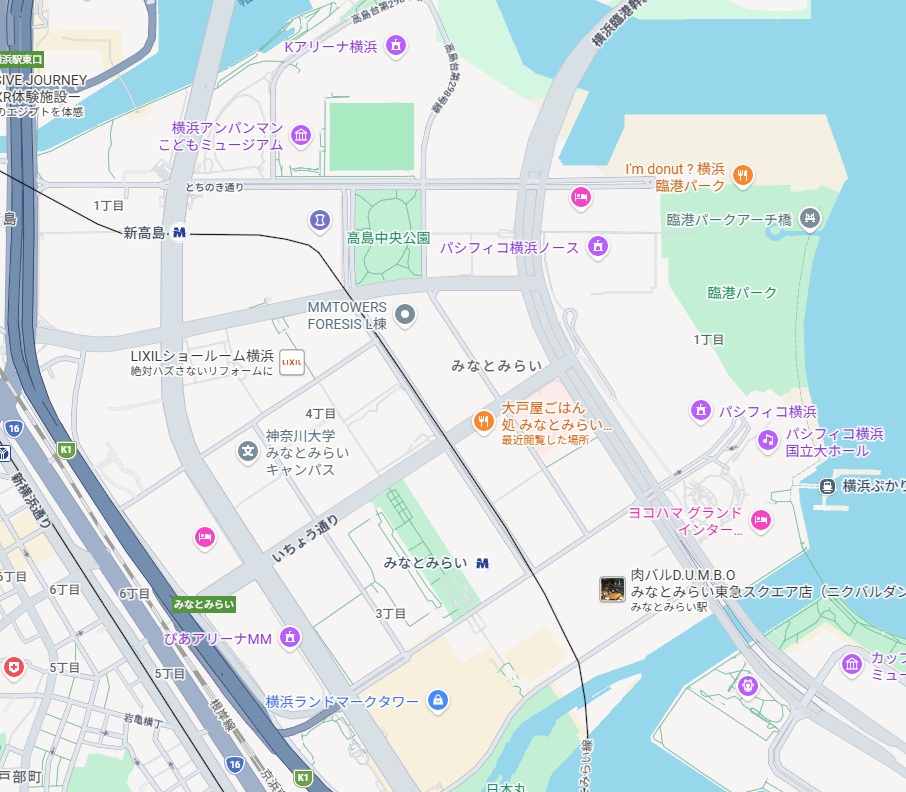Open the Kアリーナ横浜 map marker
The width and height of the screenshot is (906, 792).
pos(397,46)
